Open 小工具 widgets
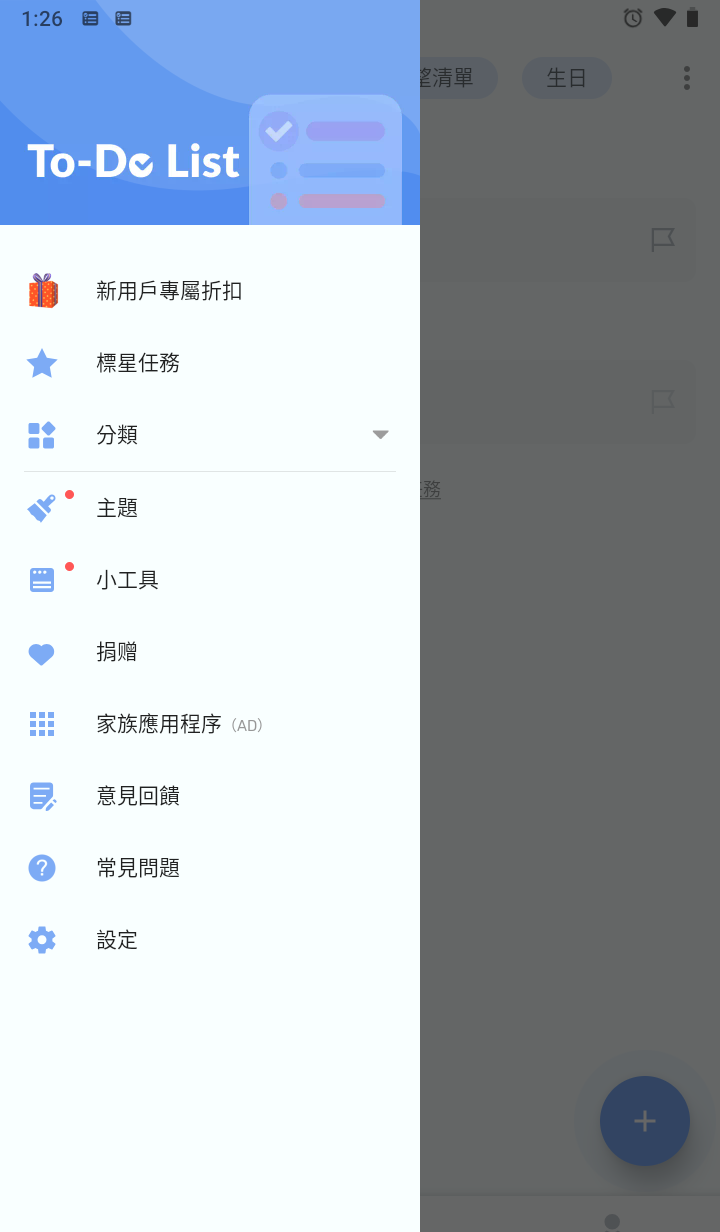This screenshot has width=720, height=1232. pyautogui.click(x=127, y=580)
